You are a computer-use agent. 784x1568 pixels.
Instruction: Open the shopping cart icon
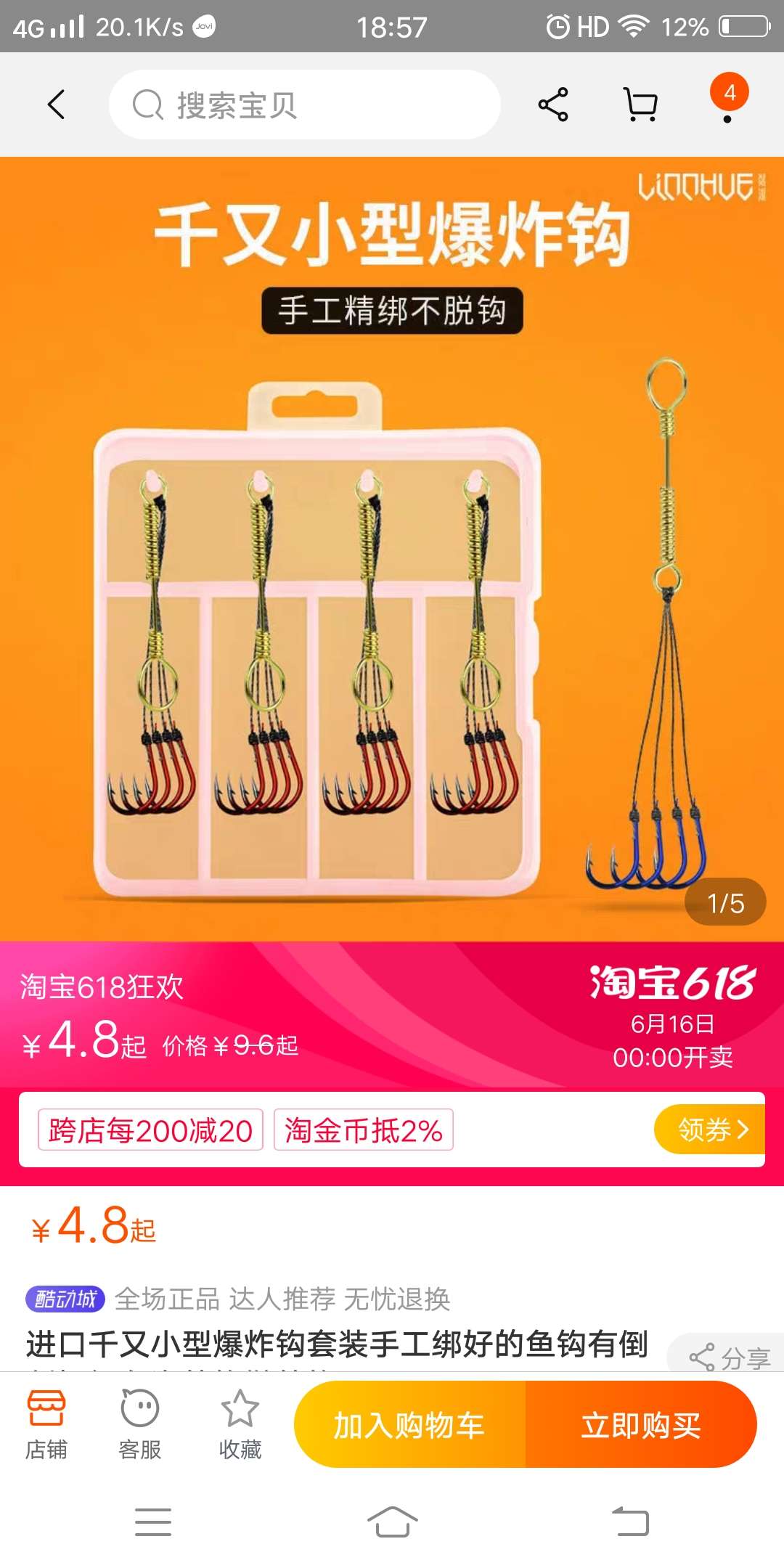coord(641,105)
